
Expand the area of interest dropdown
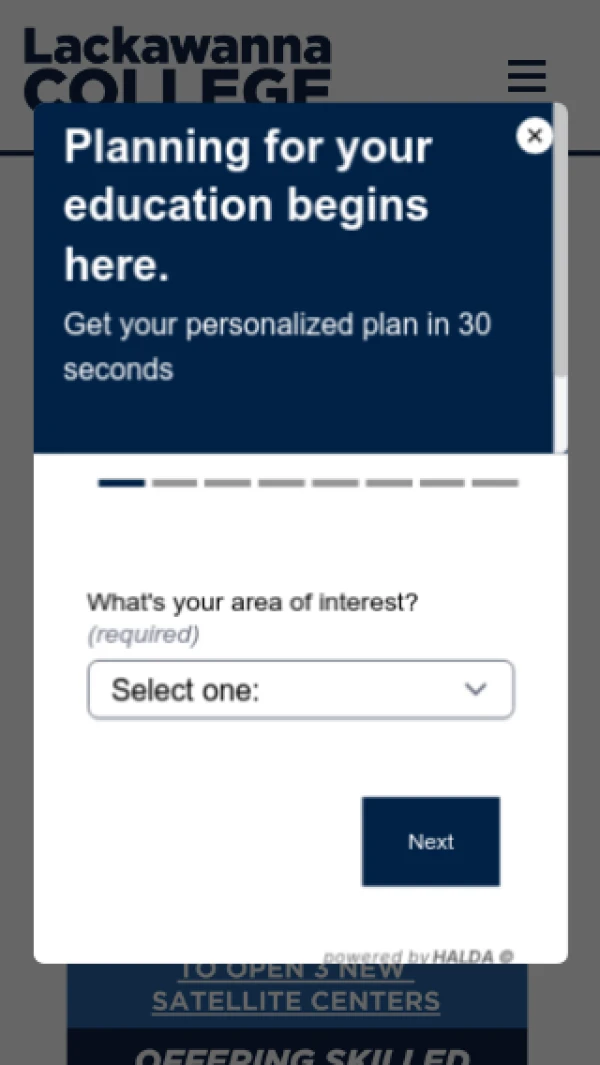click(300, 690)
